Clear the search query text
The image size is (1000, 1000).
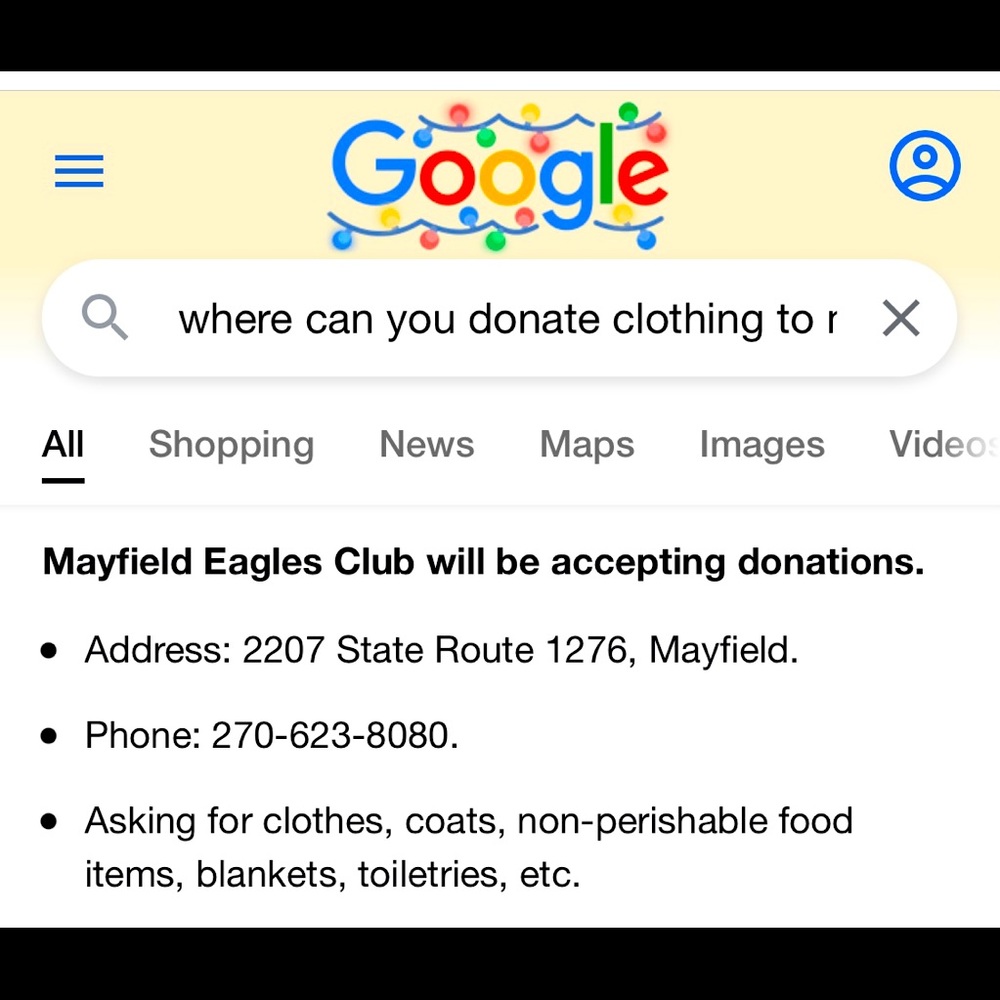pyautogui.click(x=901, y=320)
